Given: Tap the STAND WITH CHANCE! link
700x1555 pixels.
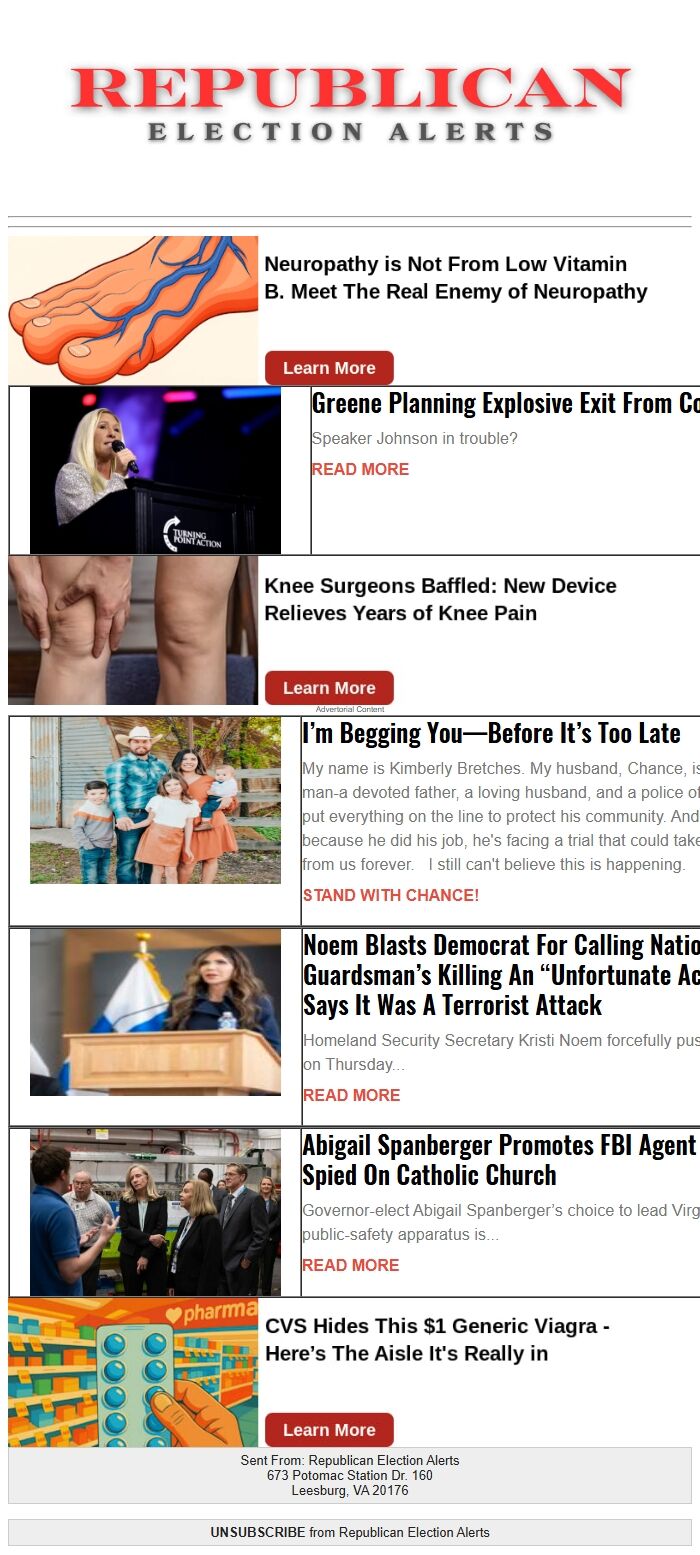Looking at the screenshot, I should point(391,895).
